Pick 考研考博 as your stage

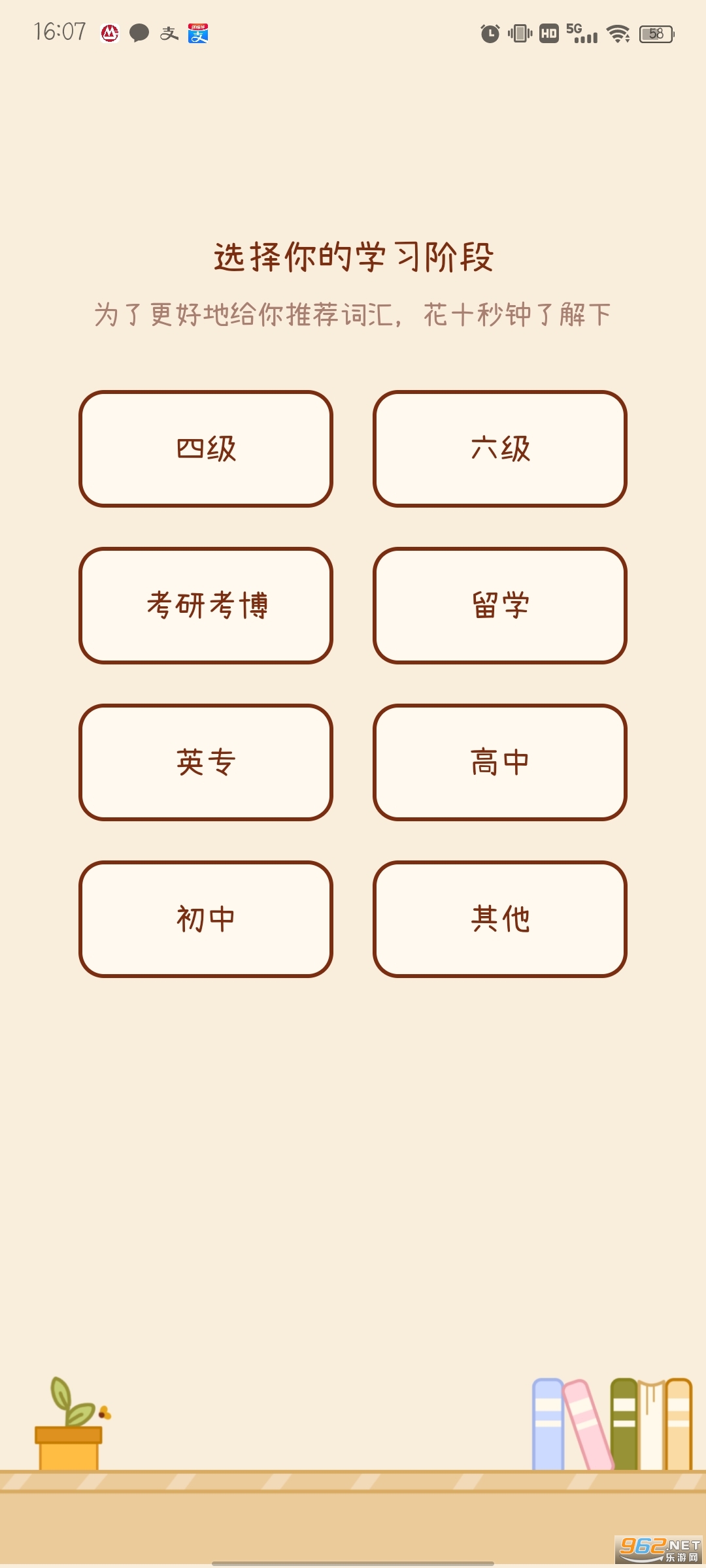(206, 606)
